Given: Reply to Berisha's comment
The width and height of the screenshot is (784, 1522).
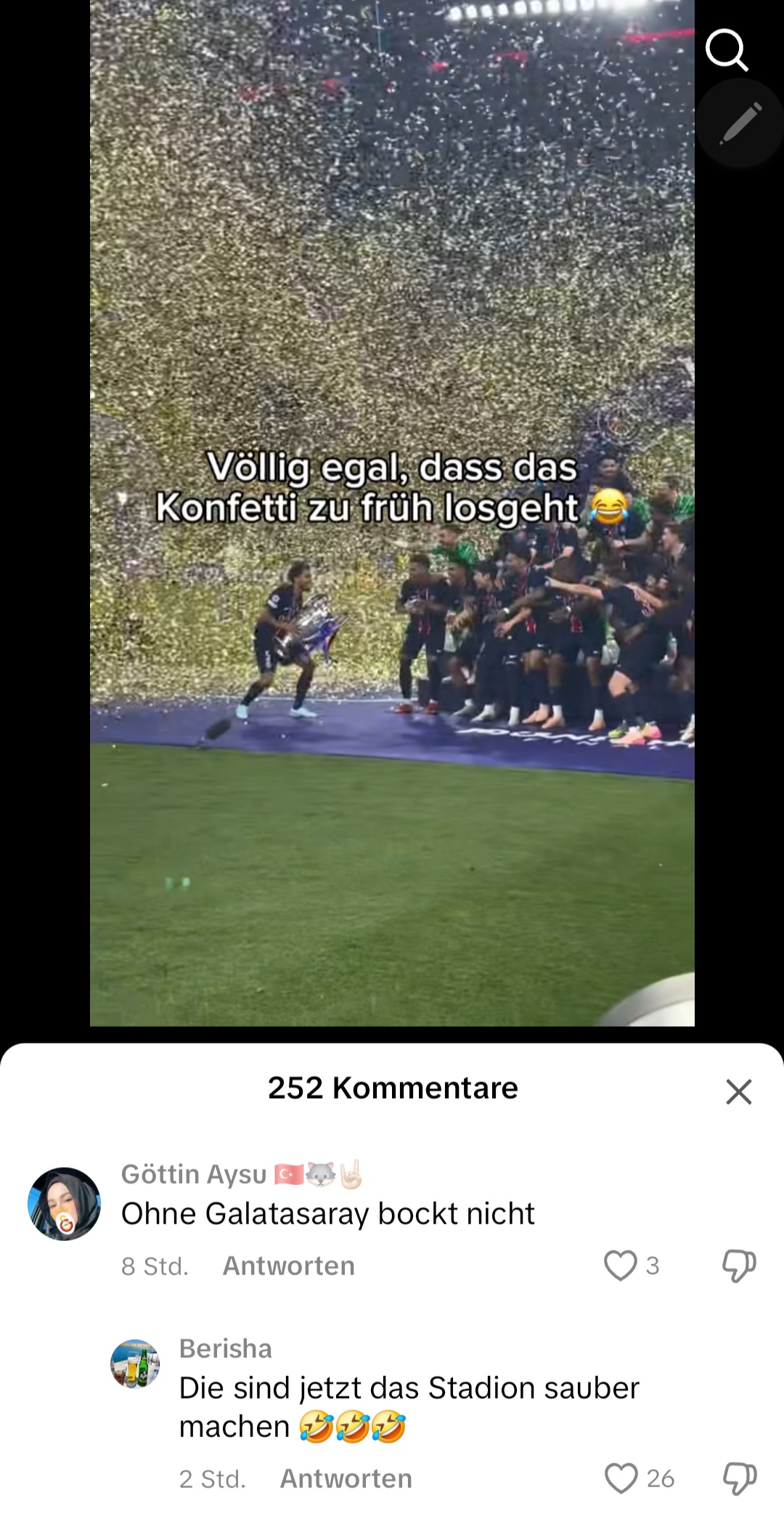Looking at the screenshot, I should click(x=346, y=1478).
